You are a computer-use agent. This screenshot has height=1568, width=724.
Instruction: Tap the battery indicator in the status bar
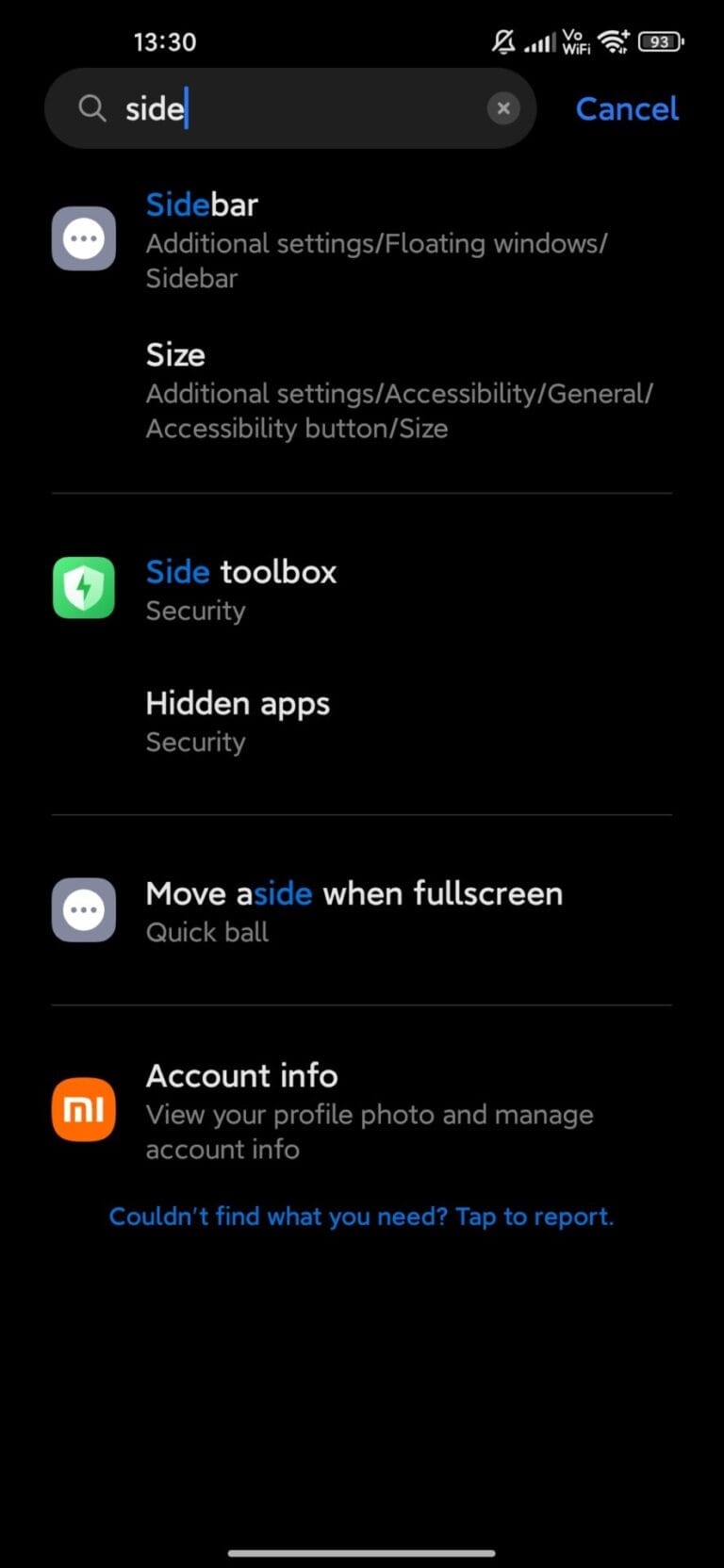660,41
